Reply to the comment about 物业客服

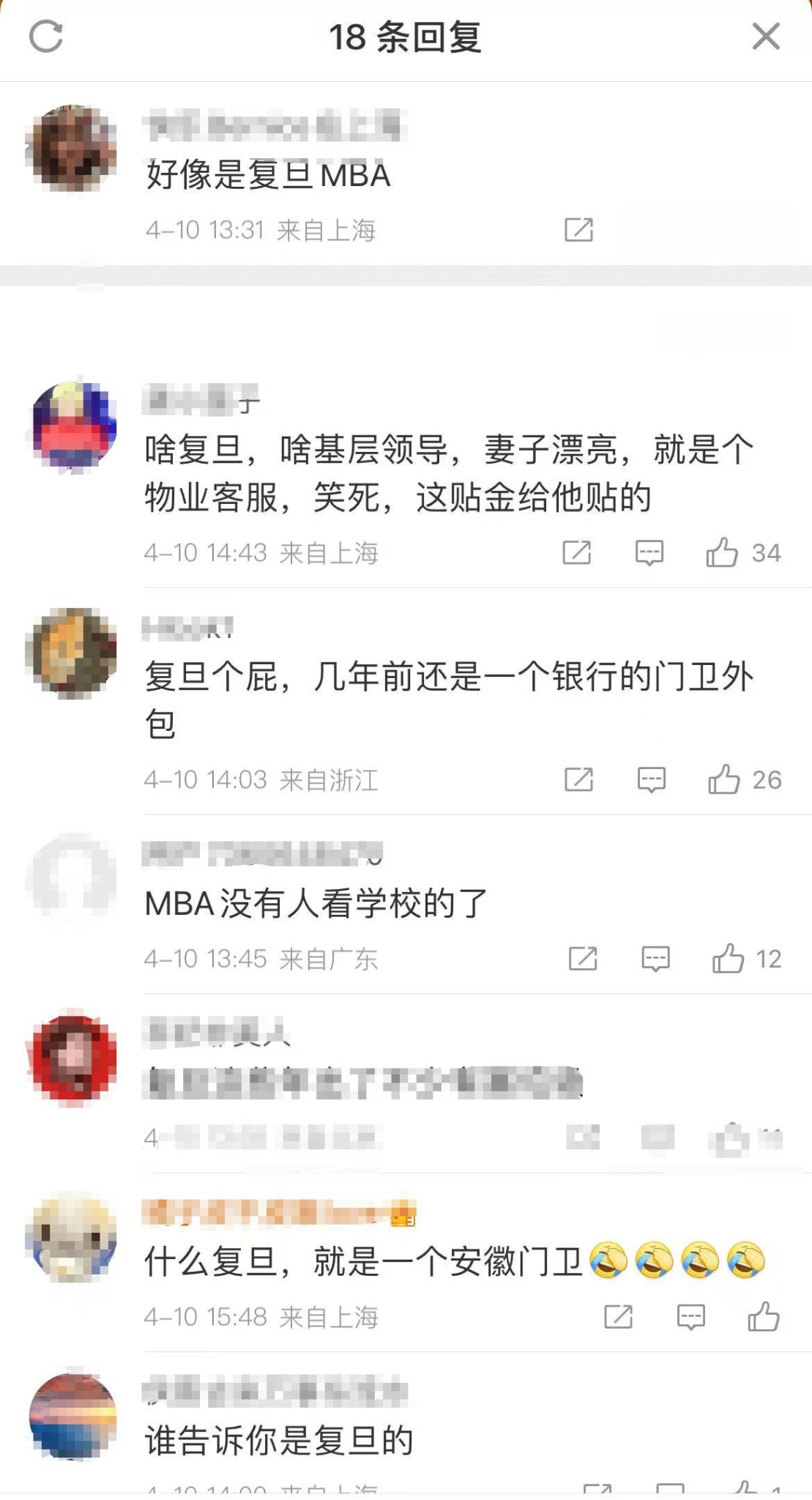click(x=649, y=552)
